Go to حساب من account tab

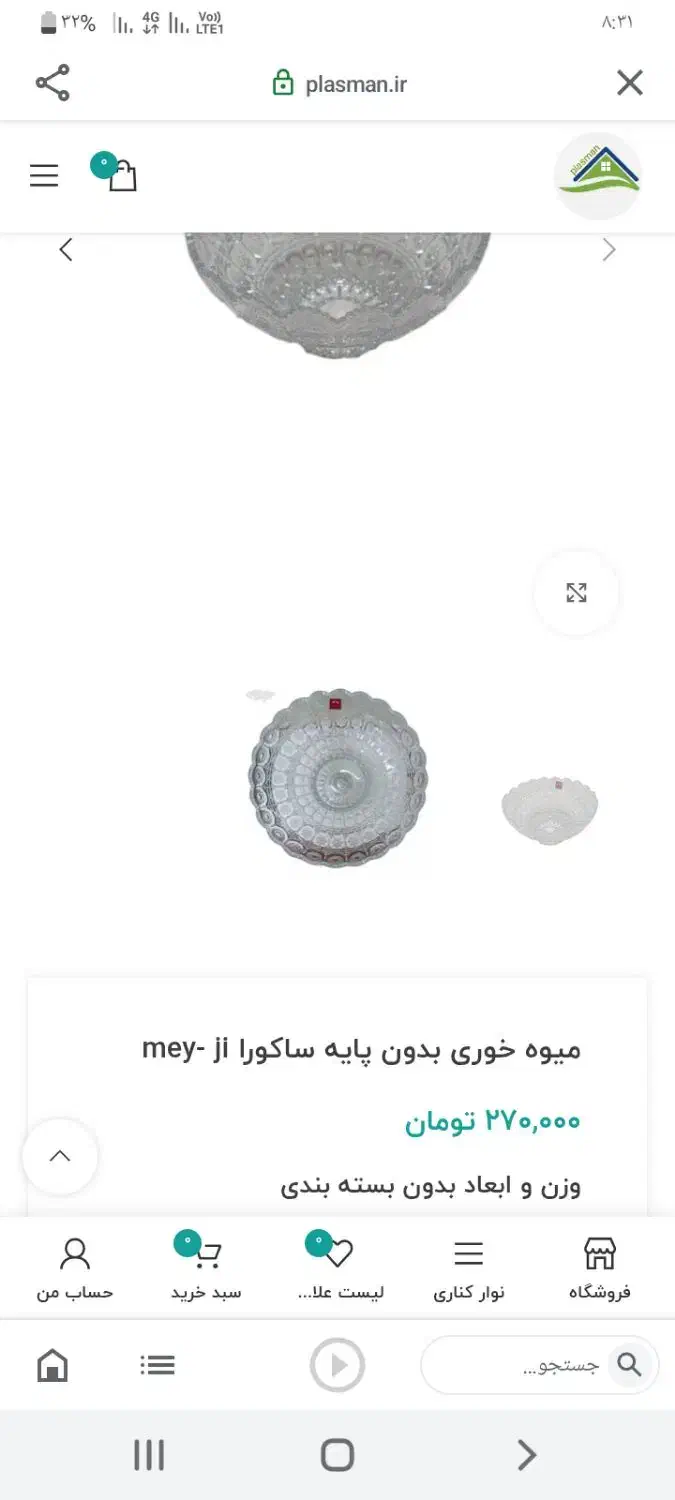click(75, 1267)
